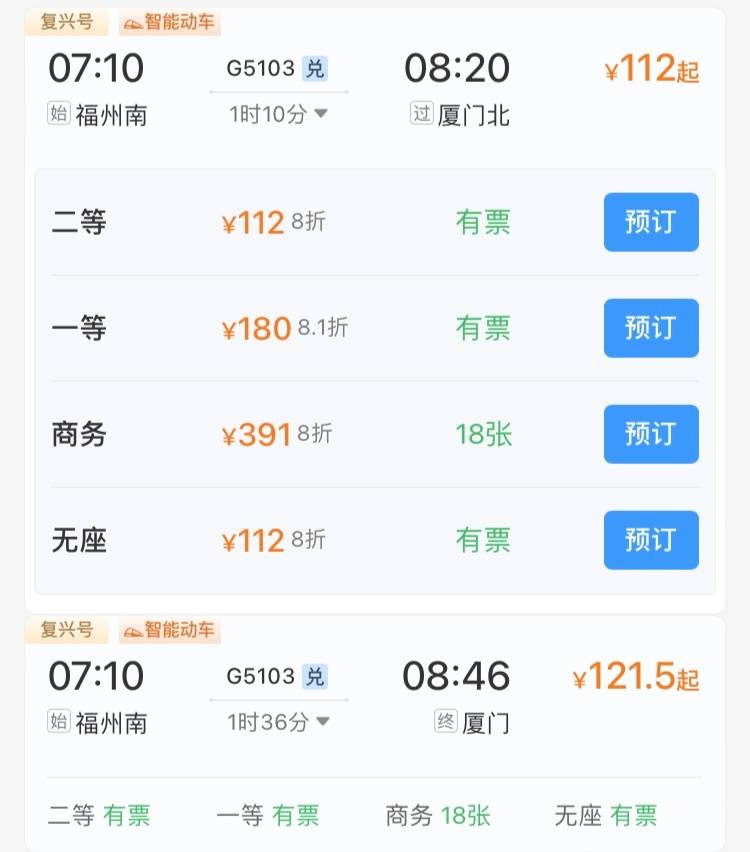The width and height of the screenshot is (750, 852).
Task: Book the 无座 ticket at ¥112
Action: 651,540
